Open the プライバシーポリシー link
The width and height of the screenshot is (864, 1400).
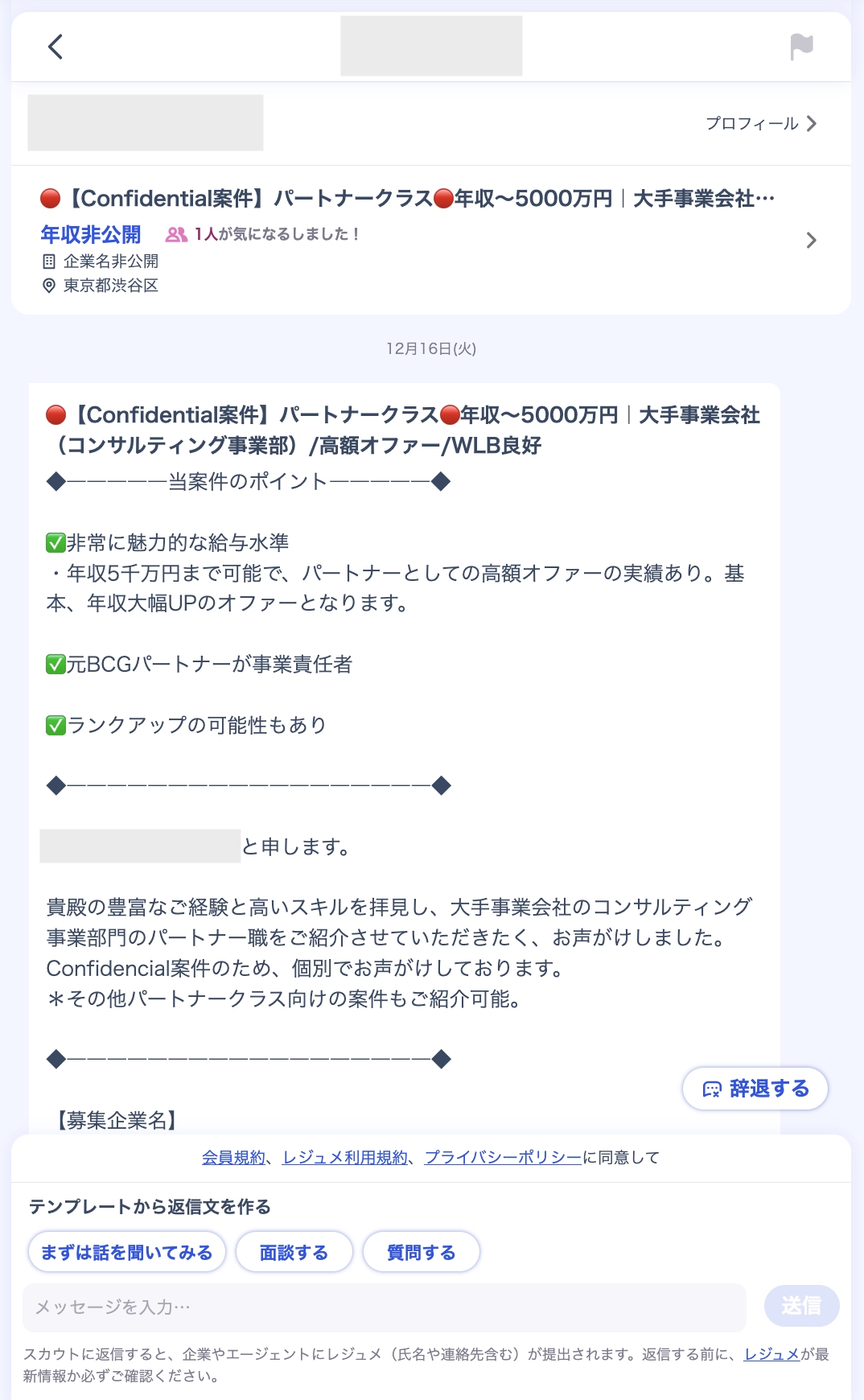(503, 1157)
